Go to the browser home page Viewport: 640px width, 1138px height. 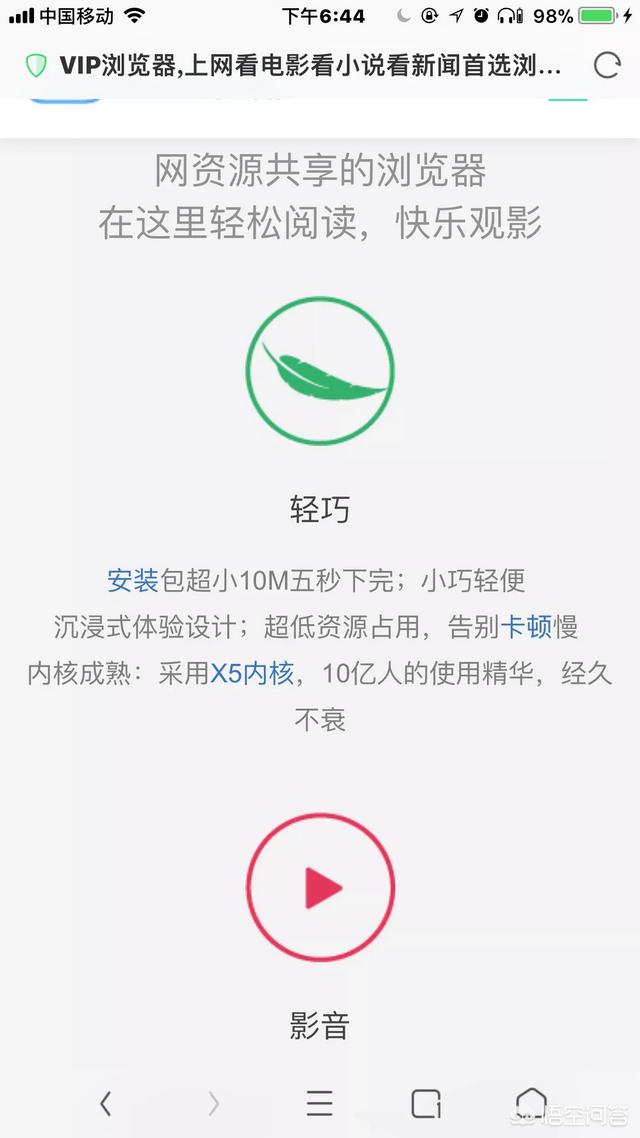pyautogui.click(x=531, y=1103)
